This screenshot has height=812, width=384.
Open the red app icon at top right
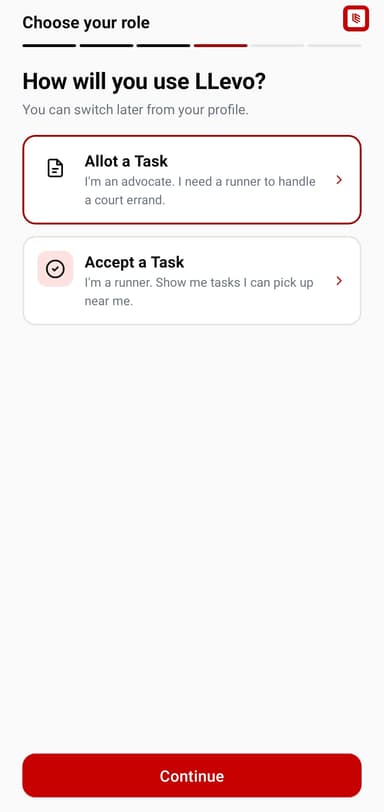356,19
